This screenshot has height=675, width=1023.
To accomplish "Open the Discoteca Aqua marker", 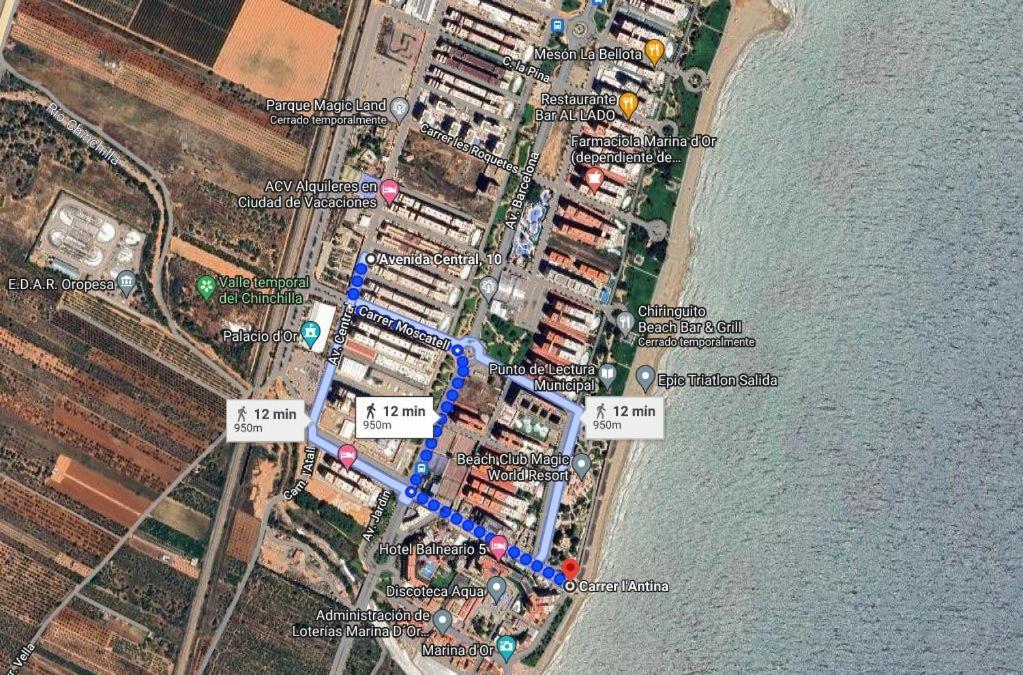I will (x=496, y=589).
